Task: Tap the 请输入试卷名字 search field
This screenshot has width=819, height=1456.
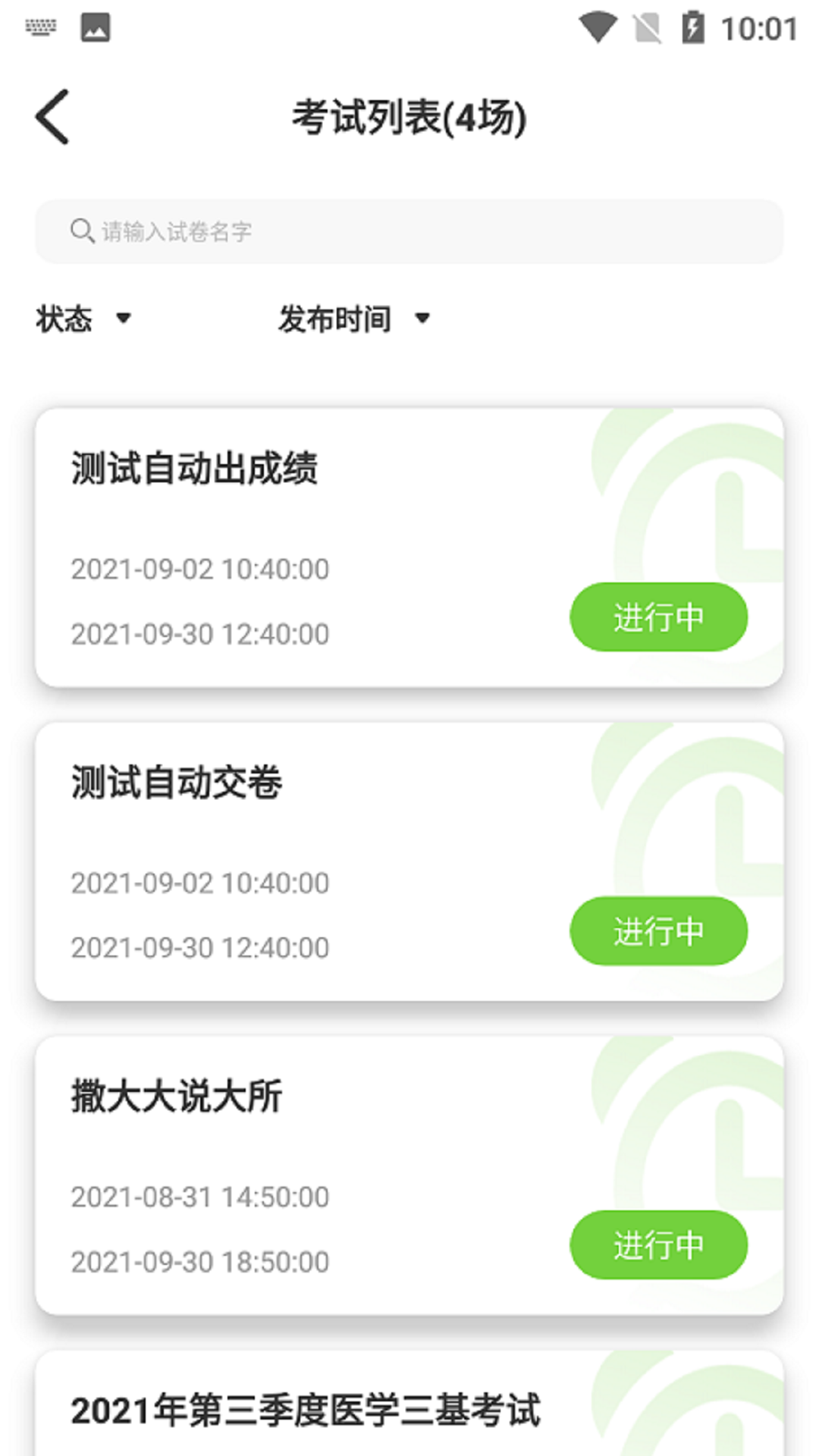Action: [409, 231]
